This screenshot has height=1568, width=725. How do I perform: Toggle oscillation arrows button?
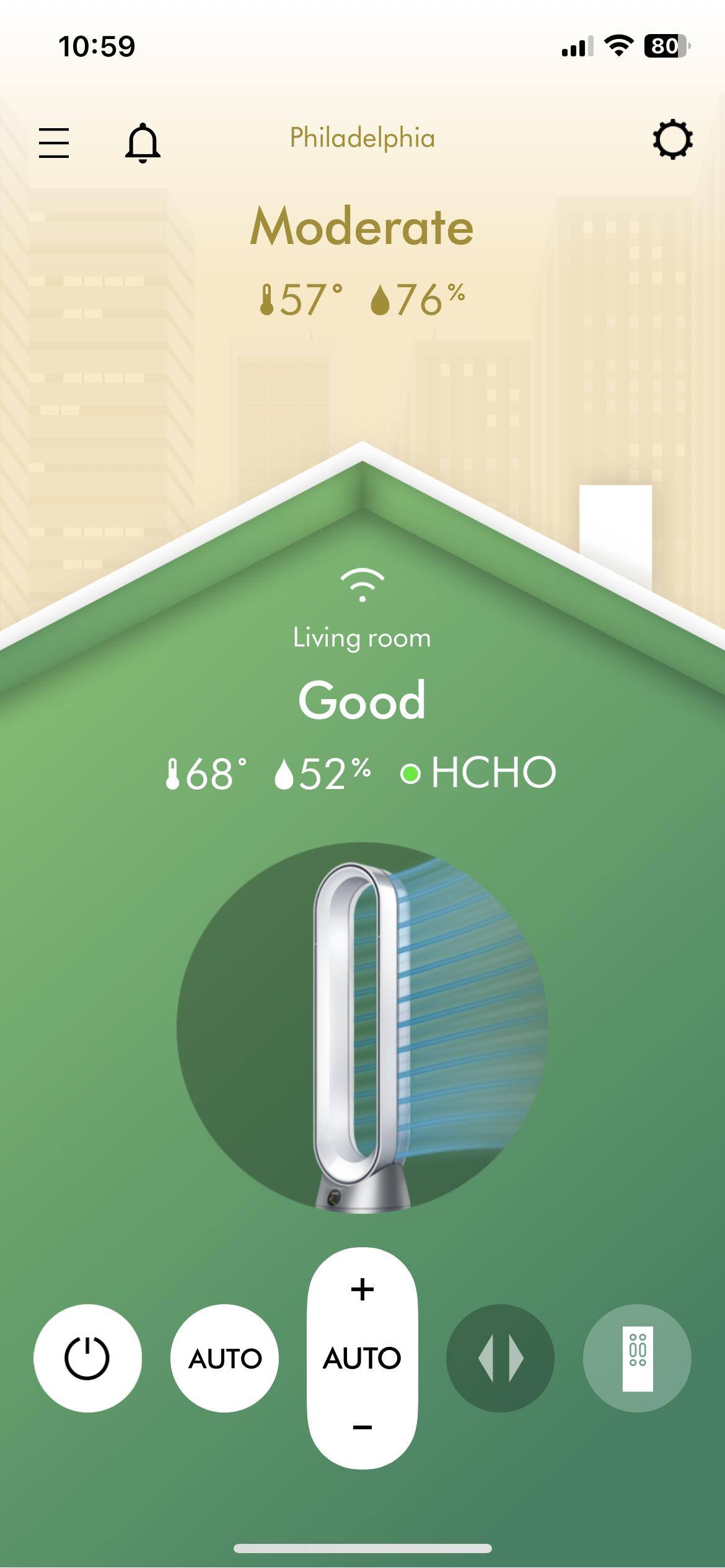(x=500, y=1358)
